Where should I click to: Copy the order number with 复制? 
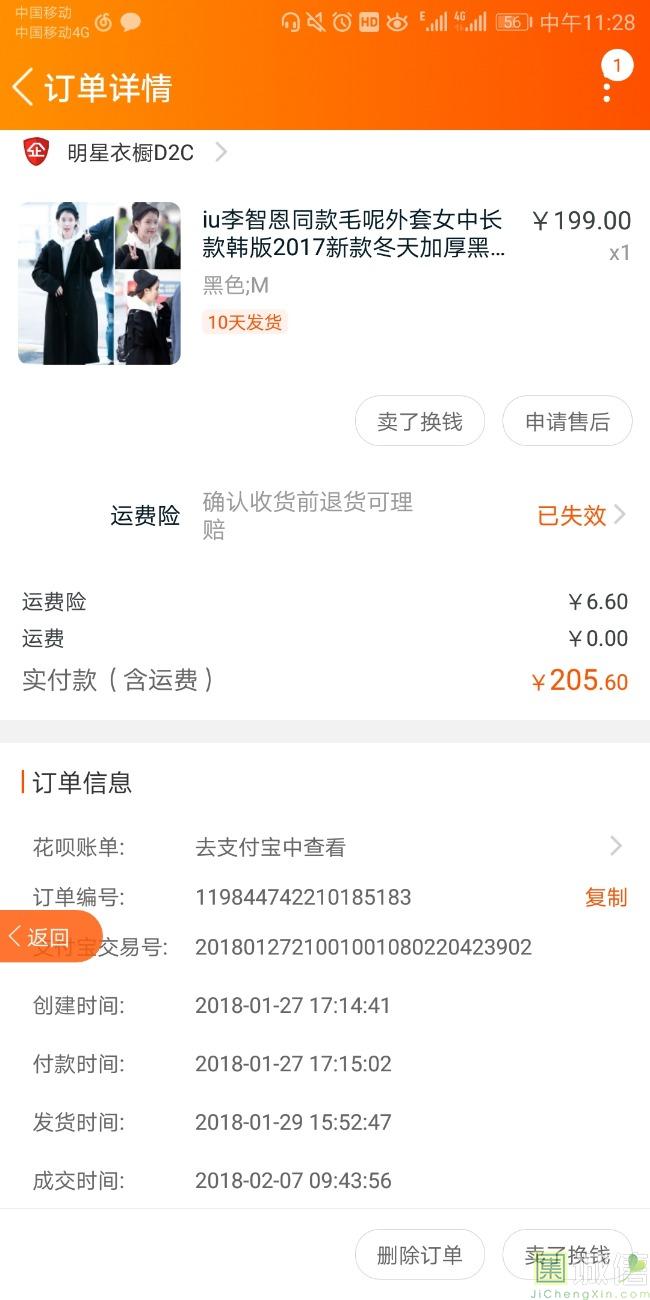605,898
